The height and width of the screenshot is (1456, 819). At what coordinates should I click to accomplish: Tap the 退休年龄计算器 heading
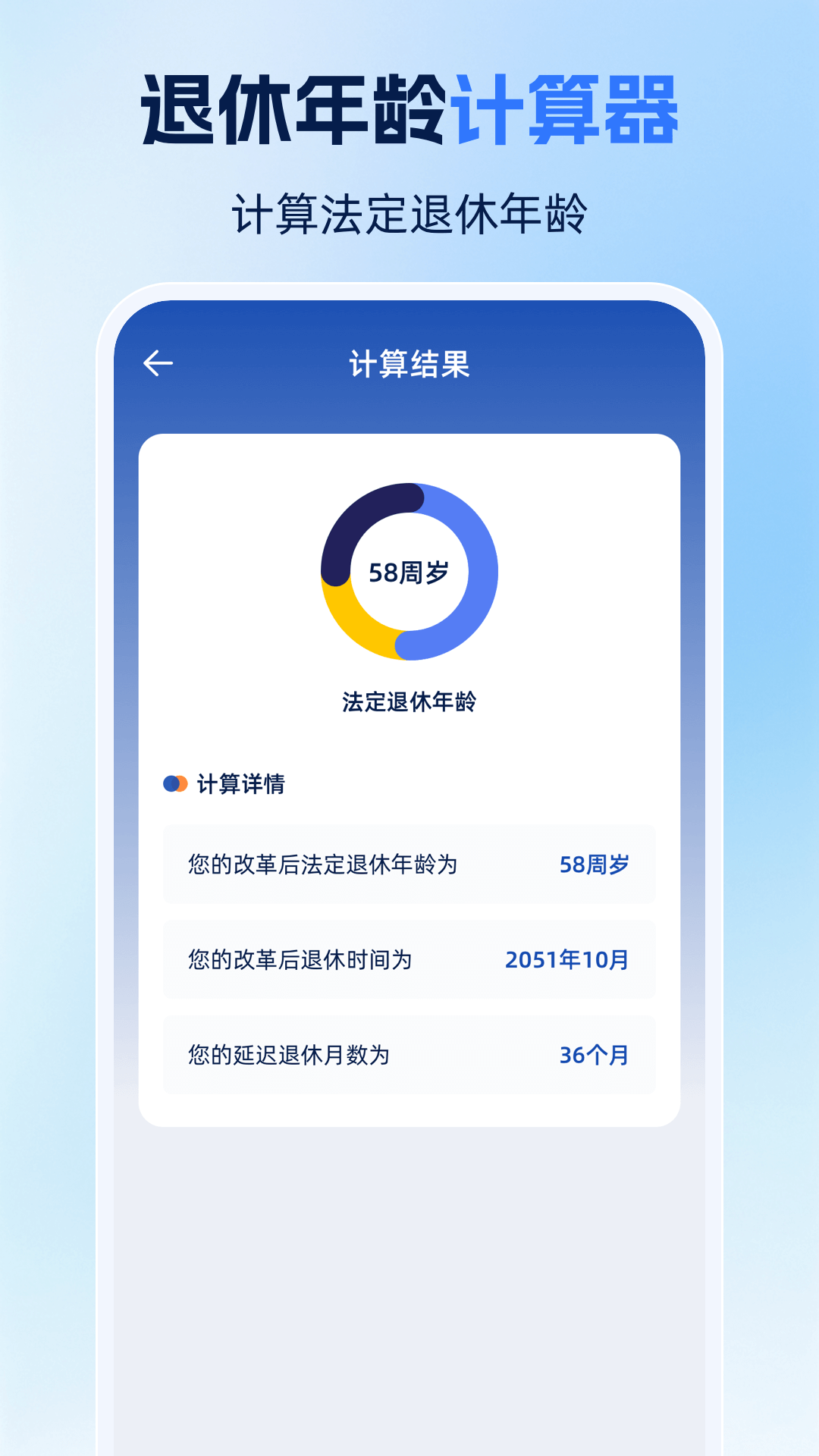409,106
